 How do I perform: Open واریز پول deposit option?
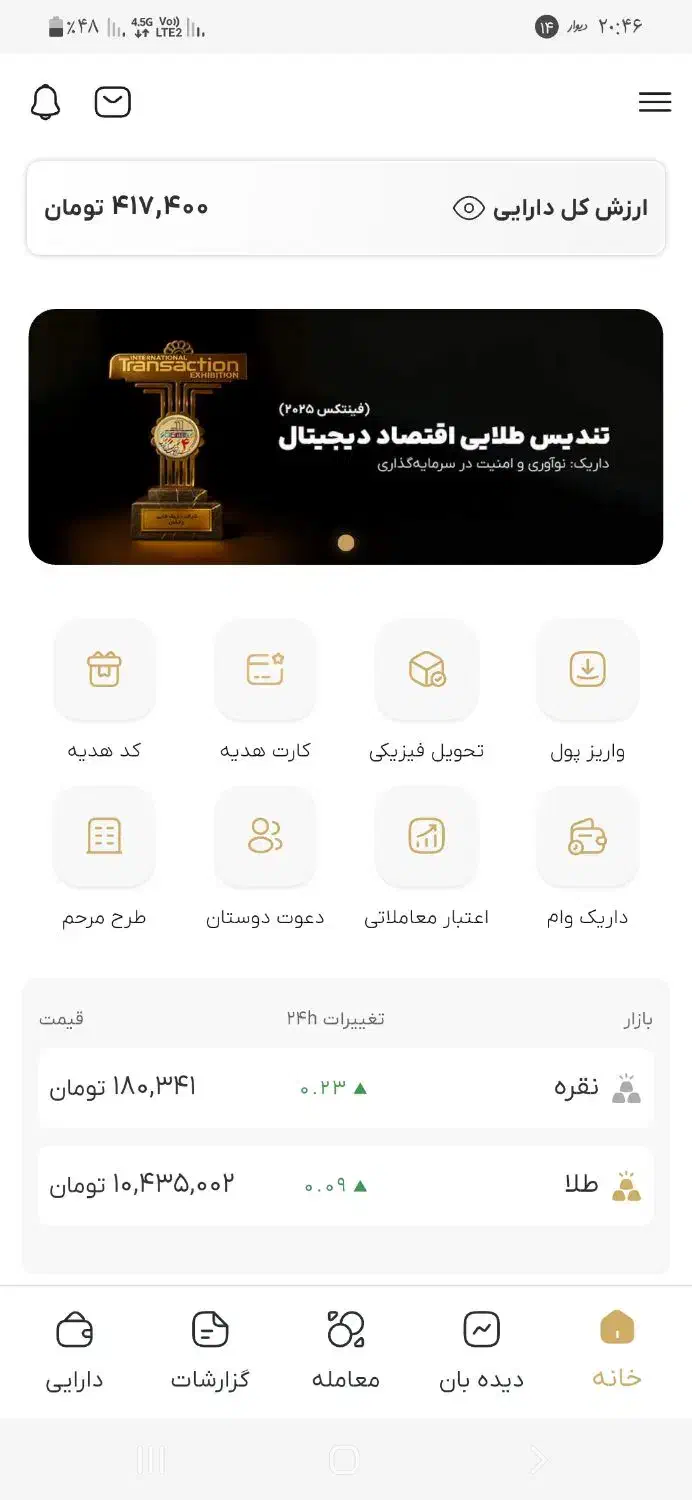587,669
